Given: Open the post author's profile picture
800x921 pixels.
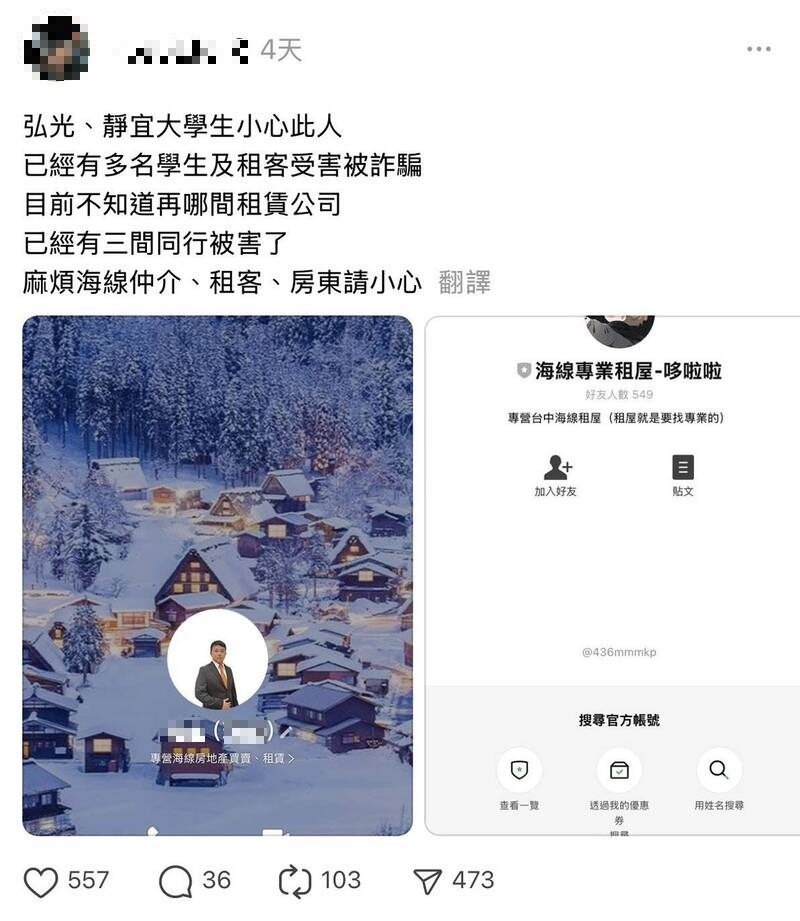Looking at the screenshot, I should 57,50.
